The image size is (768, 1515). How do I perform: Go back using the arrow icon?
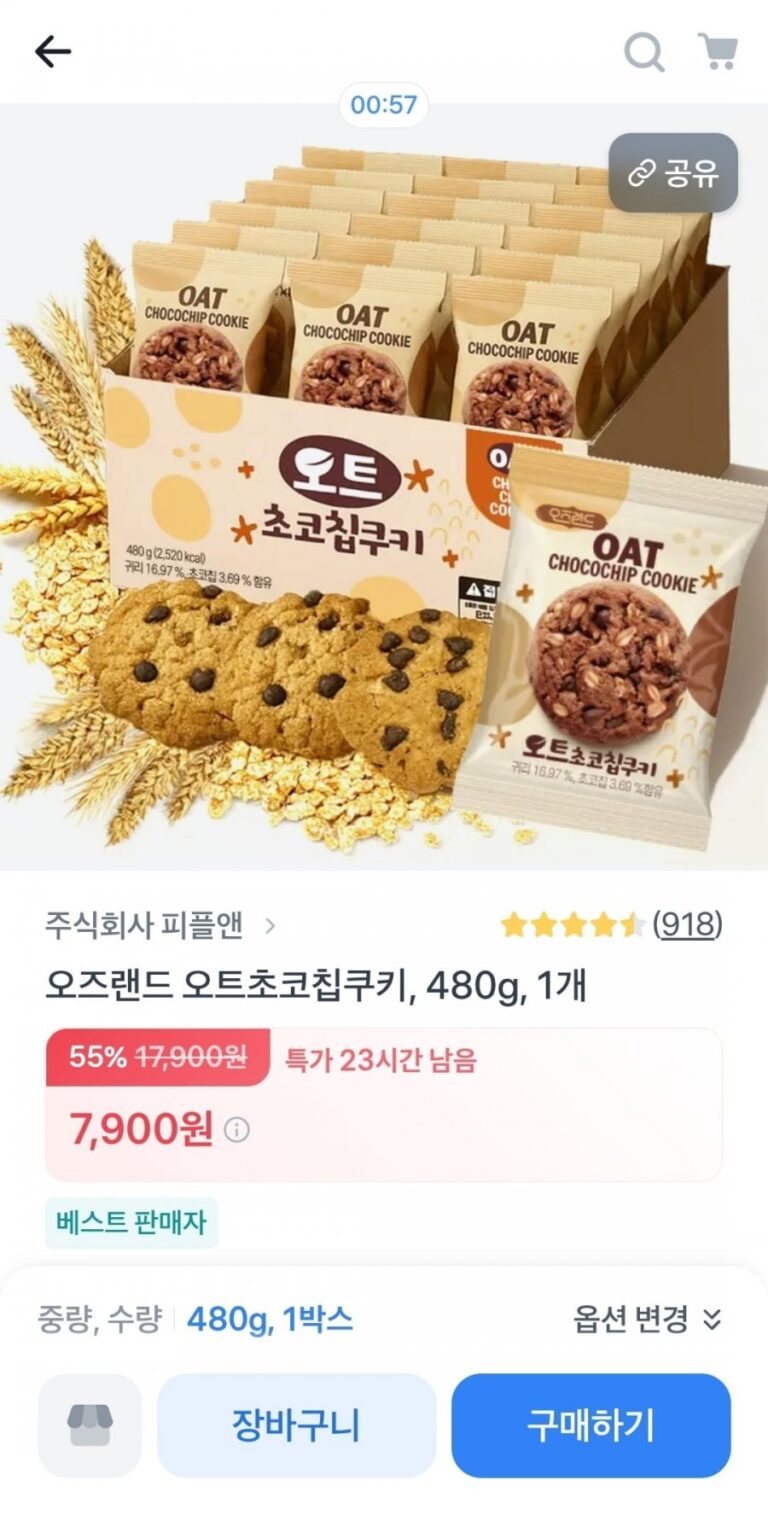tap(52, 52)
